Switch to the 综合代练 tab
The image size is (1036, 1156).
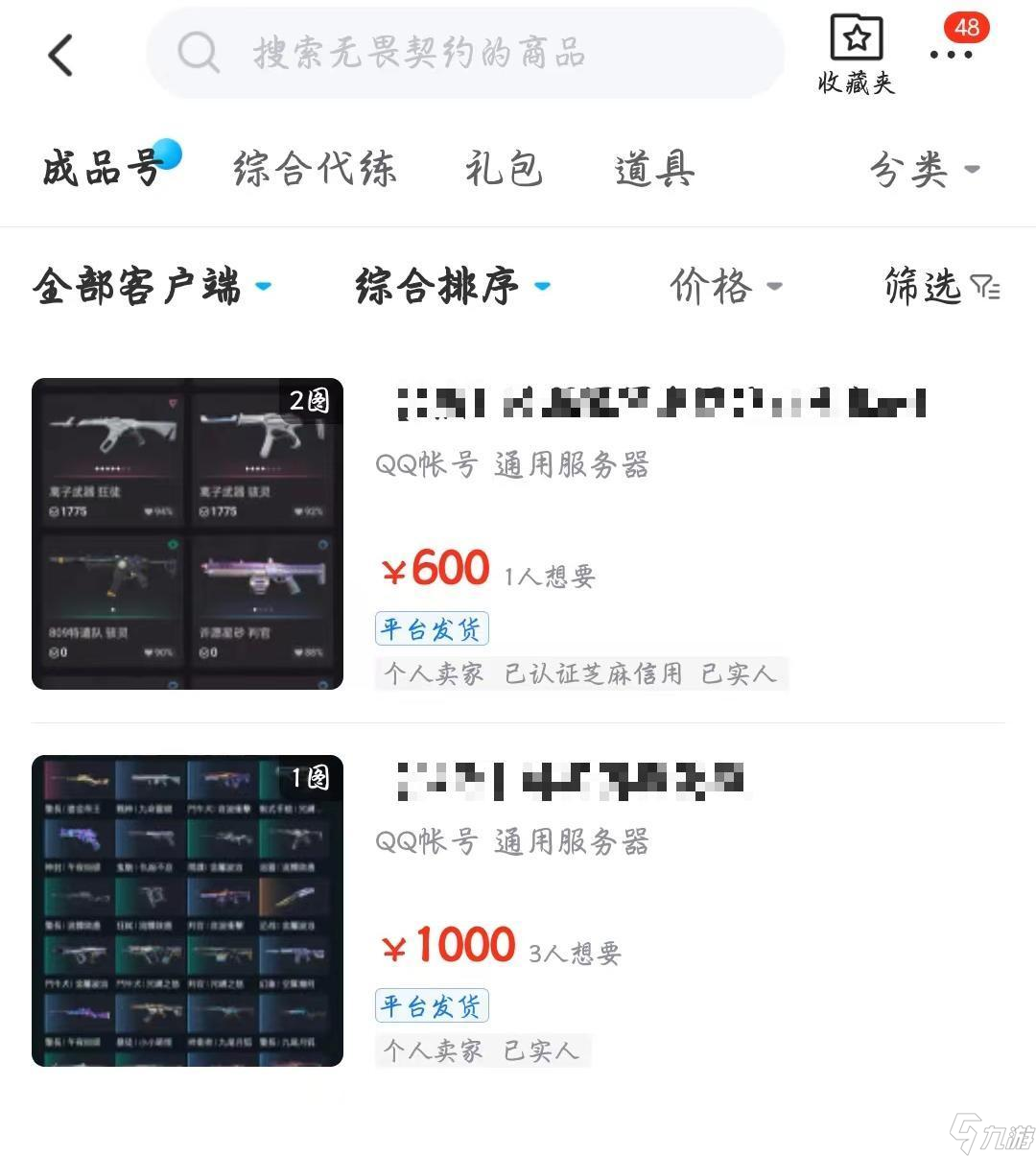click(314, 169)
